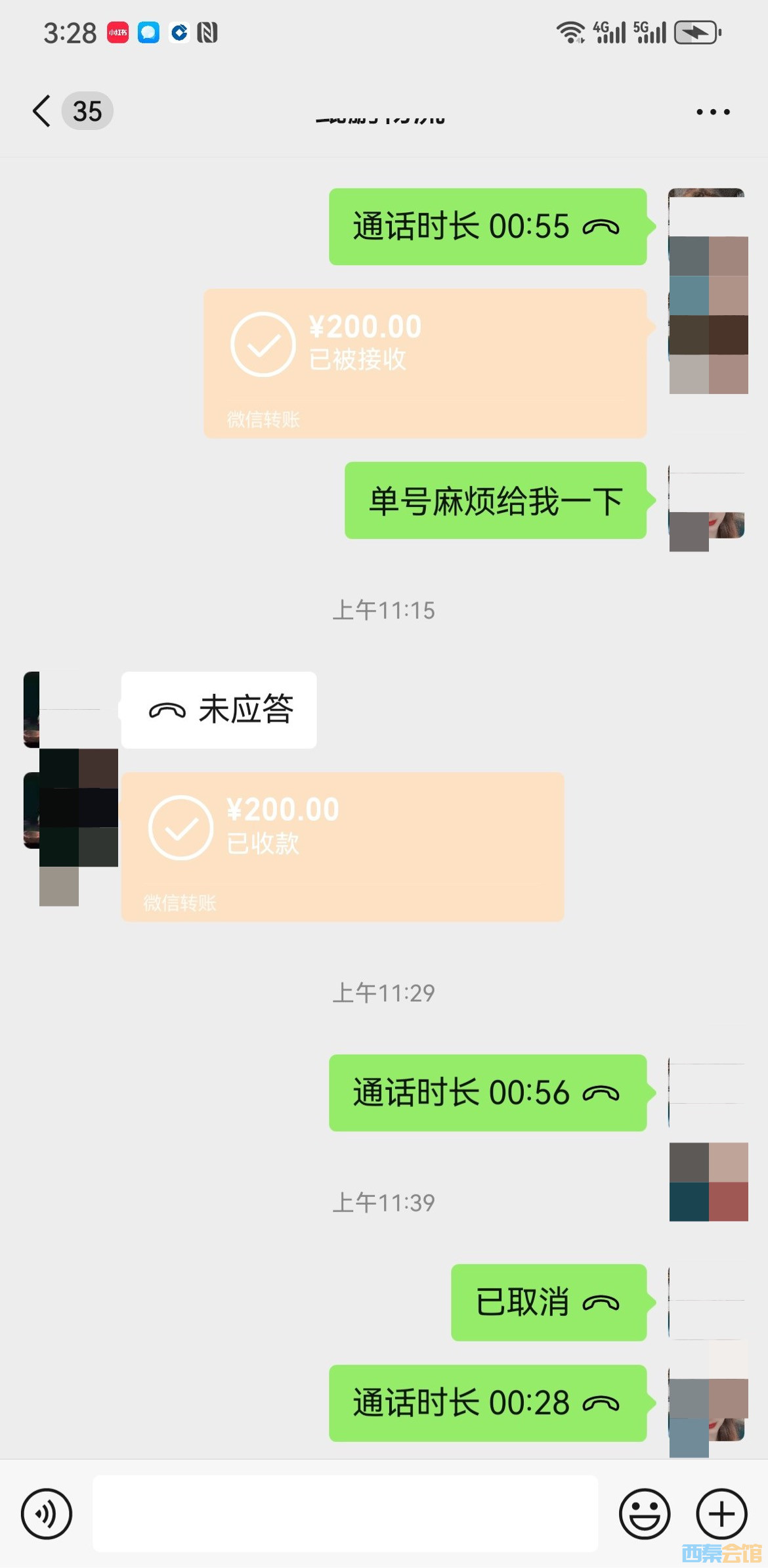Call back from 未应答 missed call bubble
Screen dimensions: 768x1568
click(x=219, y=710)
